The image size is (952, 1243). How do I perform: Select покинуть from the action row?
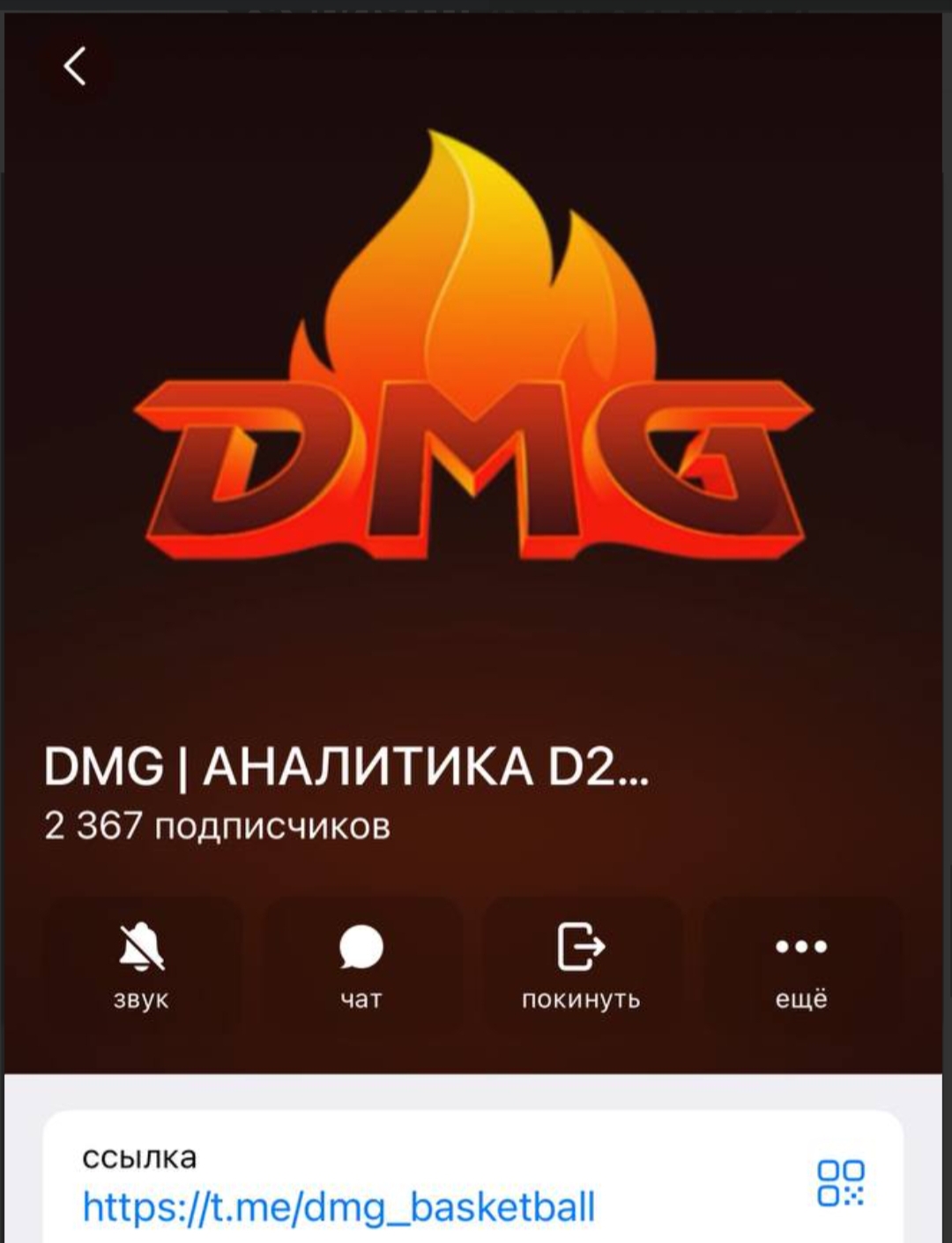580,965
